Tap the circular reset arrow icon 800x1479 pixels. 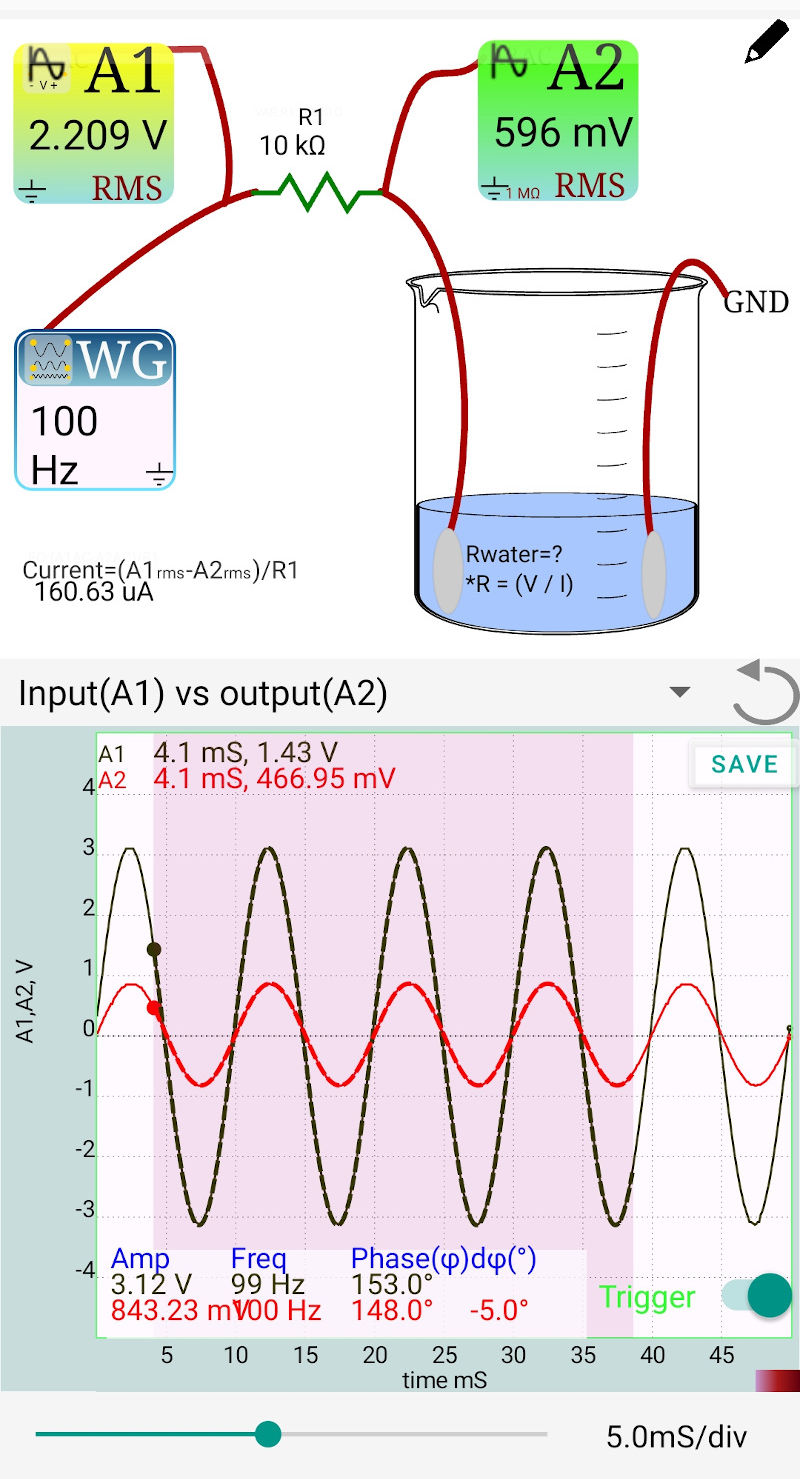(x=765, y=692)
